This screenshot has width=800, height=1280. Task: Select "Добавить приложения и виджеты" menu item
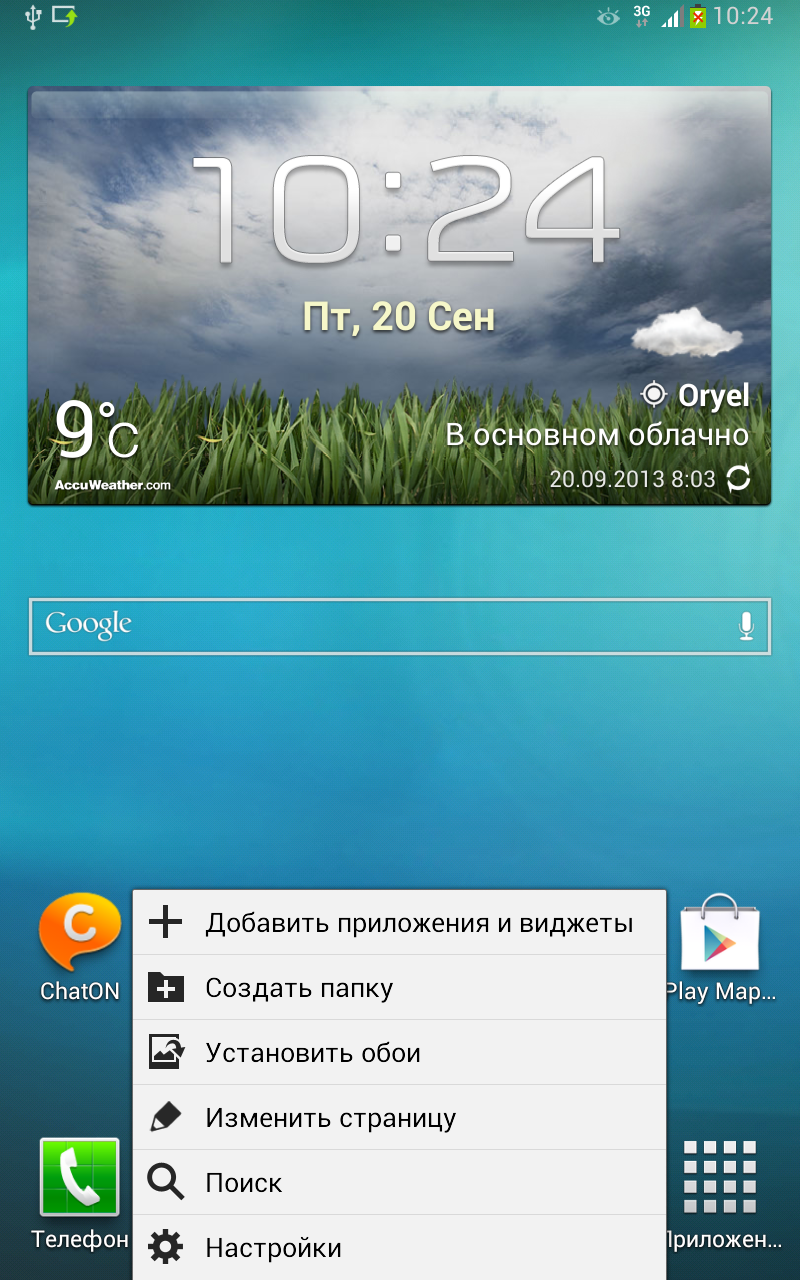(x=399, y=923)
